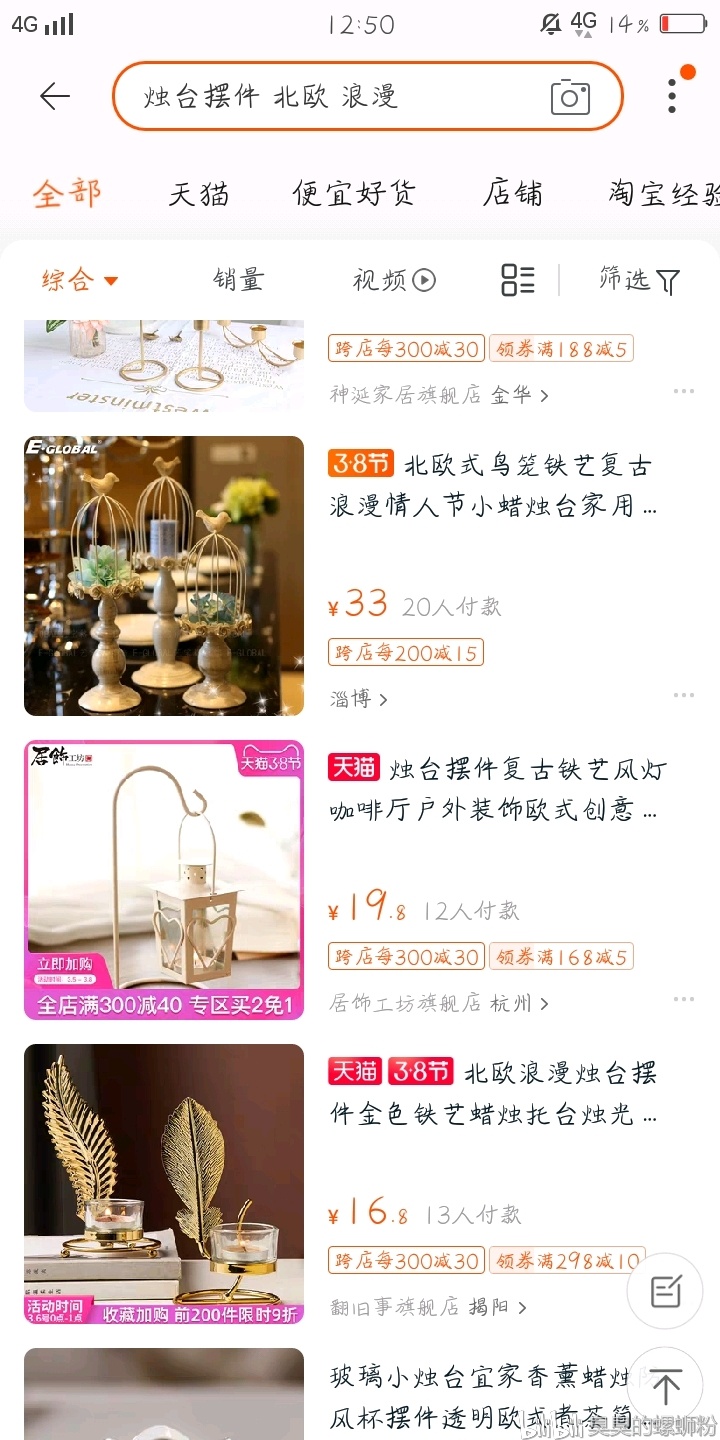Open the three-dot overflow menu

pos(673,94)
